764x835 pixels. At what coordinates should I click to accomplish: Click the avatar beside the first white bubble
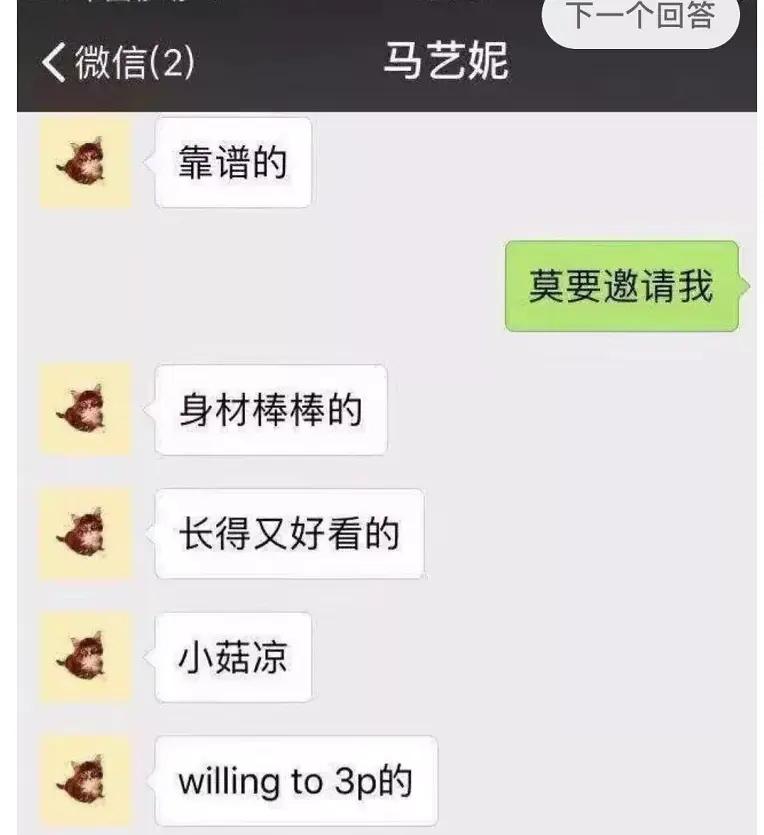86,160
